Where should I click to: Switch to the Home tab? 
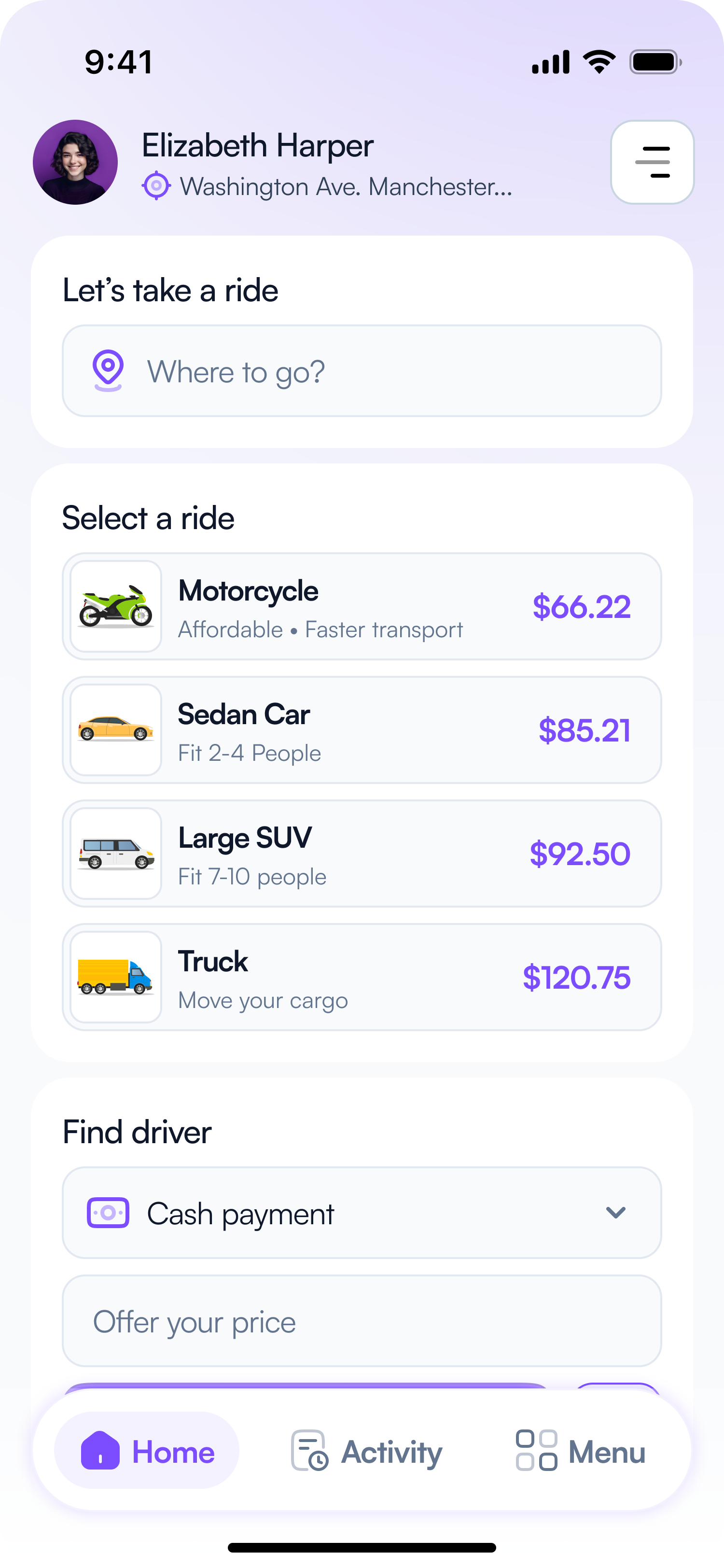coord(147,1451)
